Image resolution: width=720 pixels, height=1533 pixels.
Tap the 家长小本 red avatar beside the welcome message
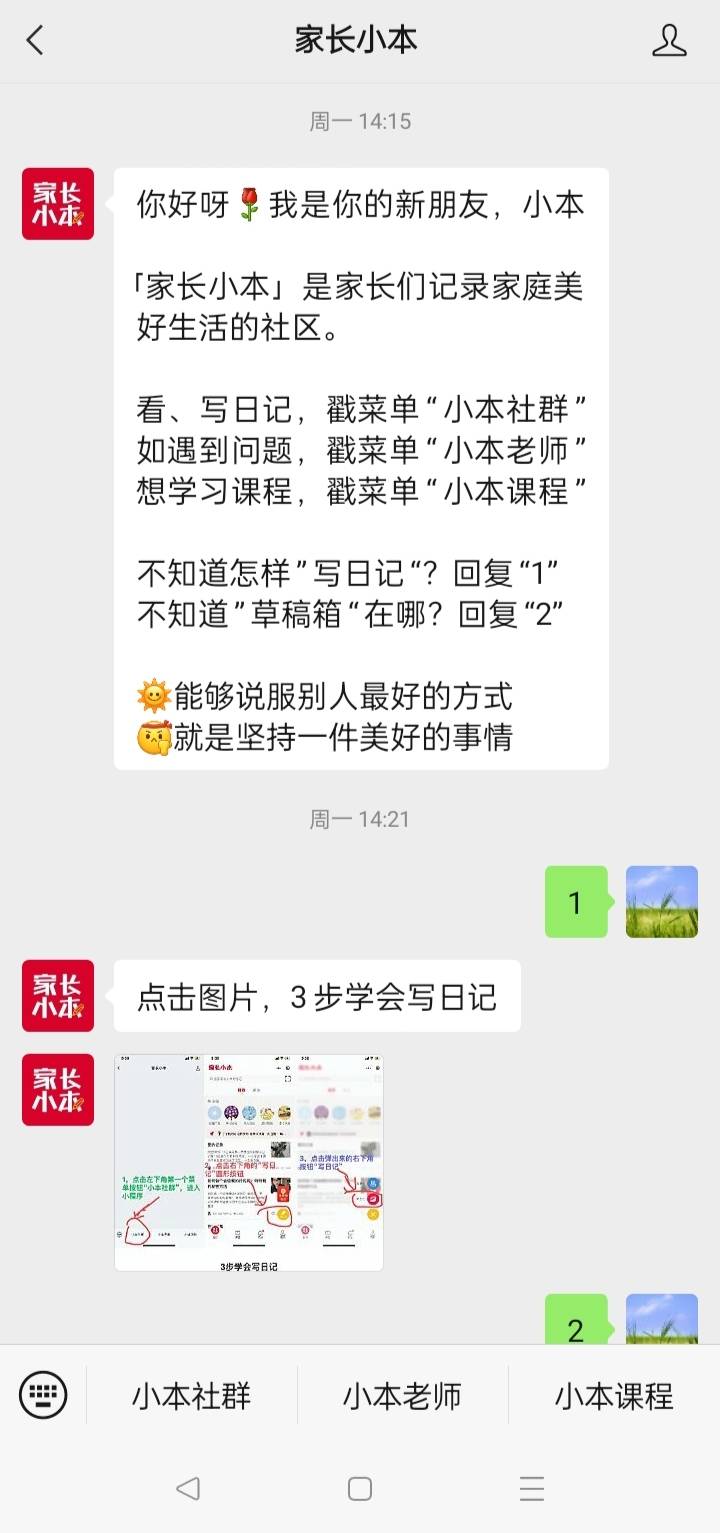point(57,203)
